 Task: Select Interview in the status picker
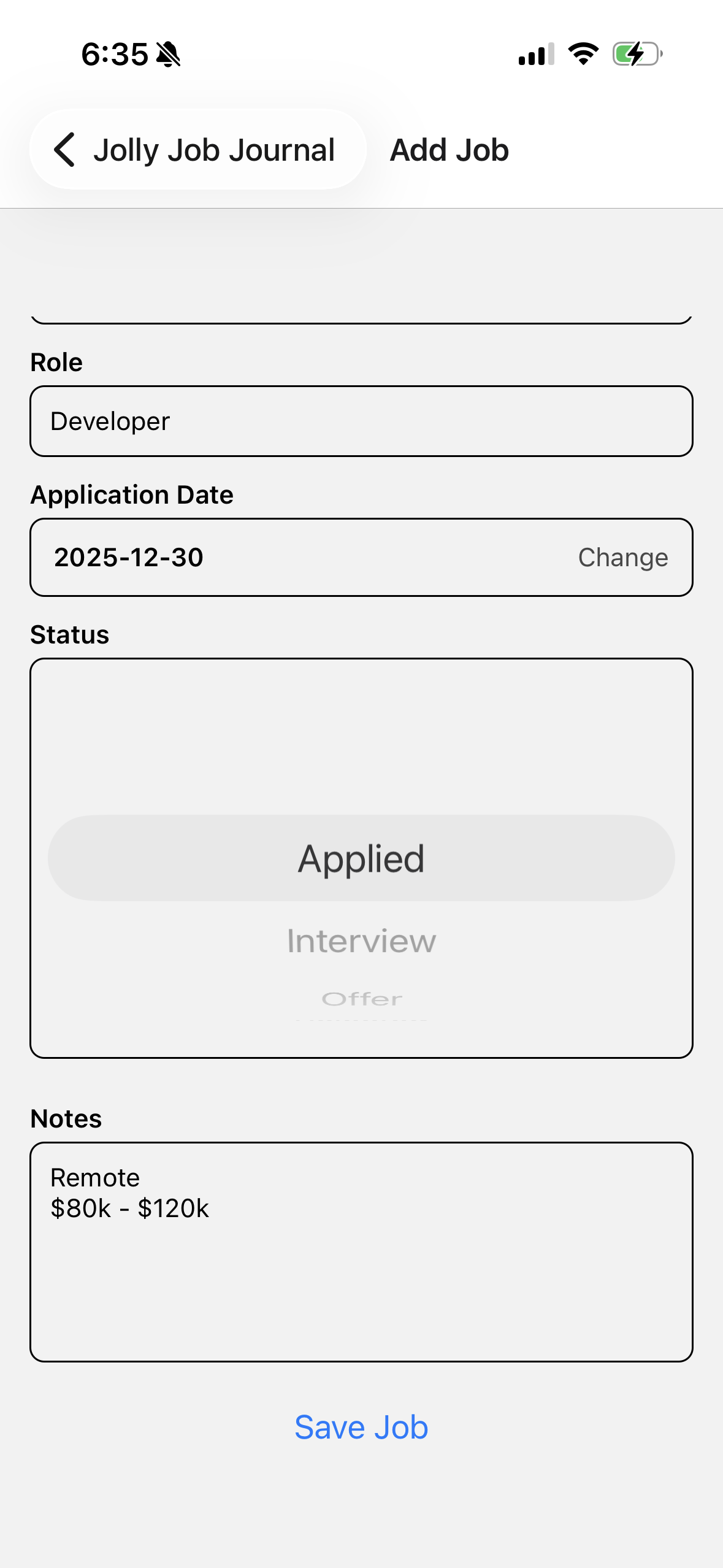click(x=361, y=939)
